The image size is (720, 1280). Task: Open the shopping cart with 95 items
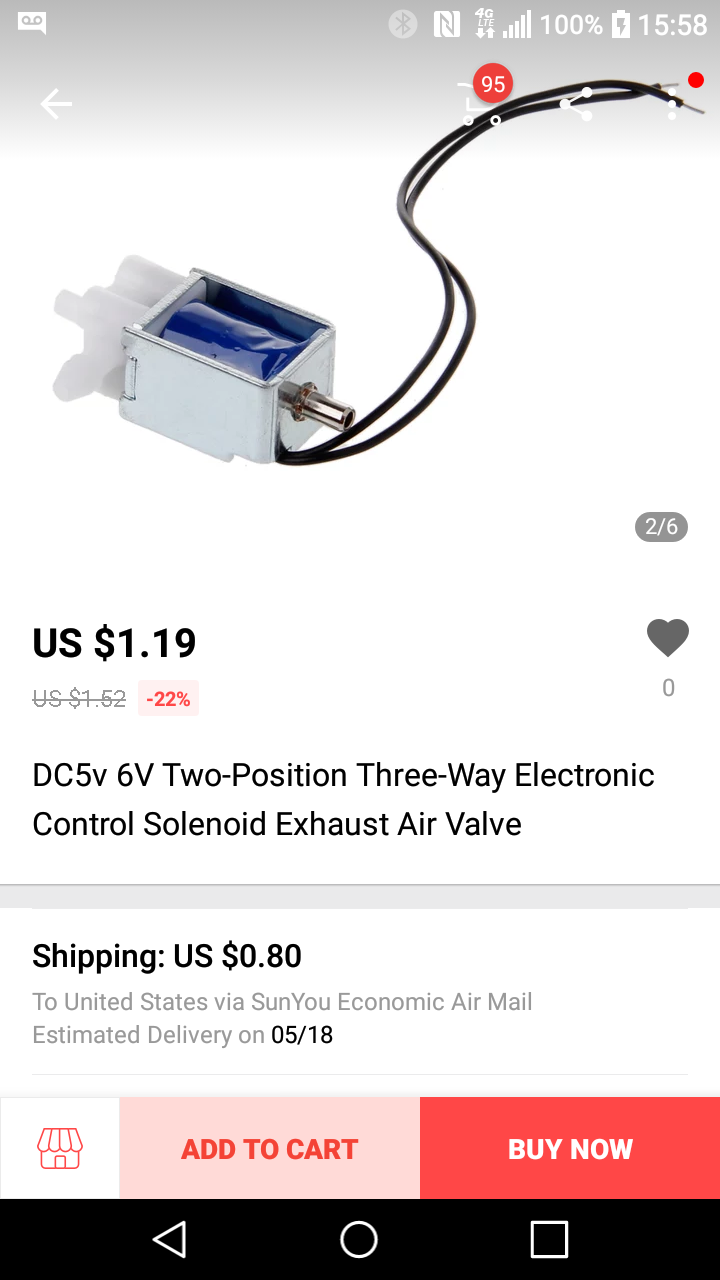(482, 102)
